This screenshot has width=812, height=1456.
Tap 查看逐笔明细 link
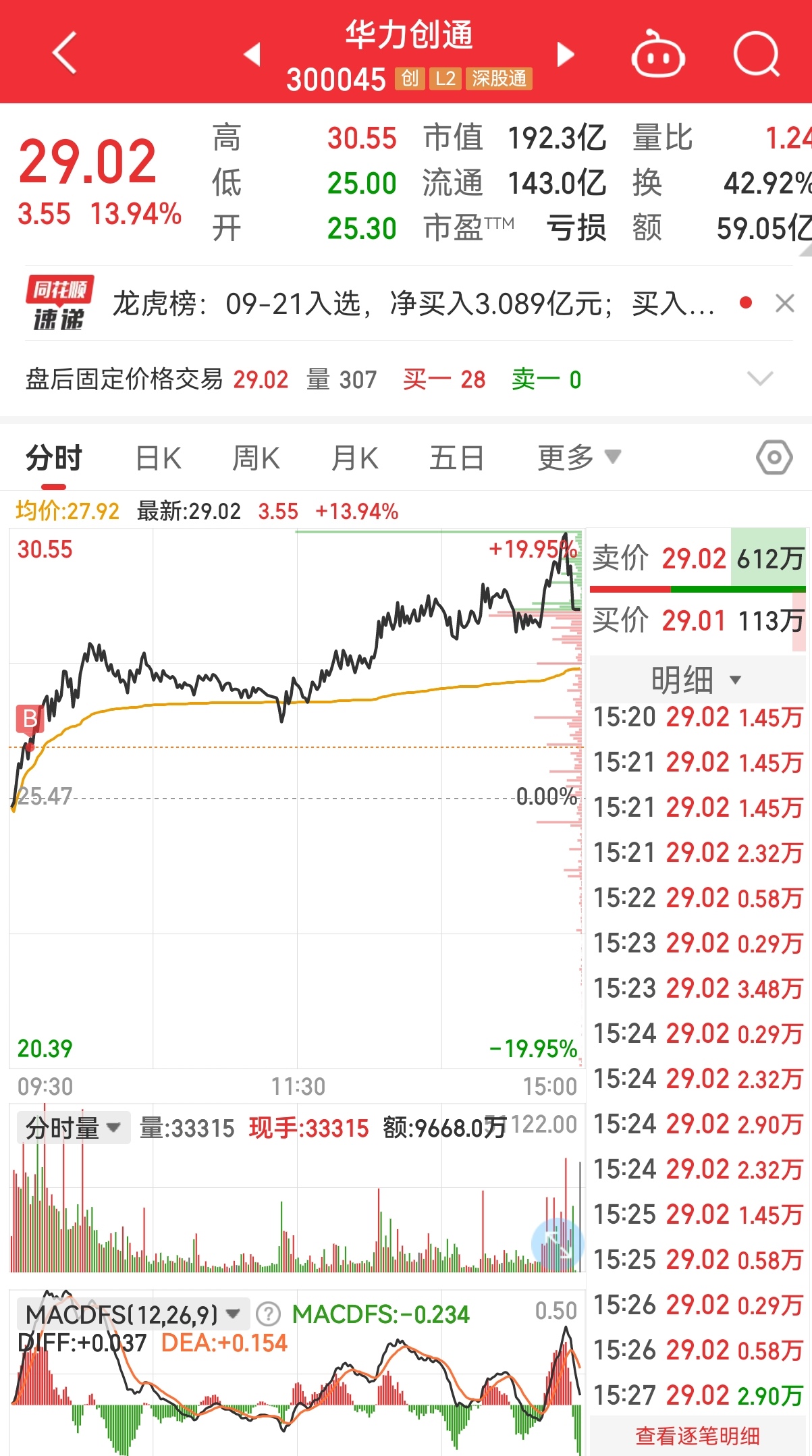pyautogui.click(x=698, y=1435)
